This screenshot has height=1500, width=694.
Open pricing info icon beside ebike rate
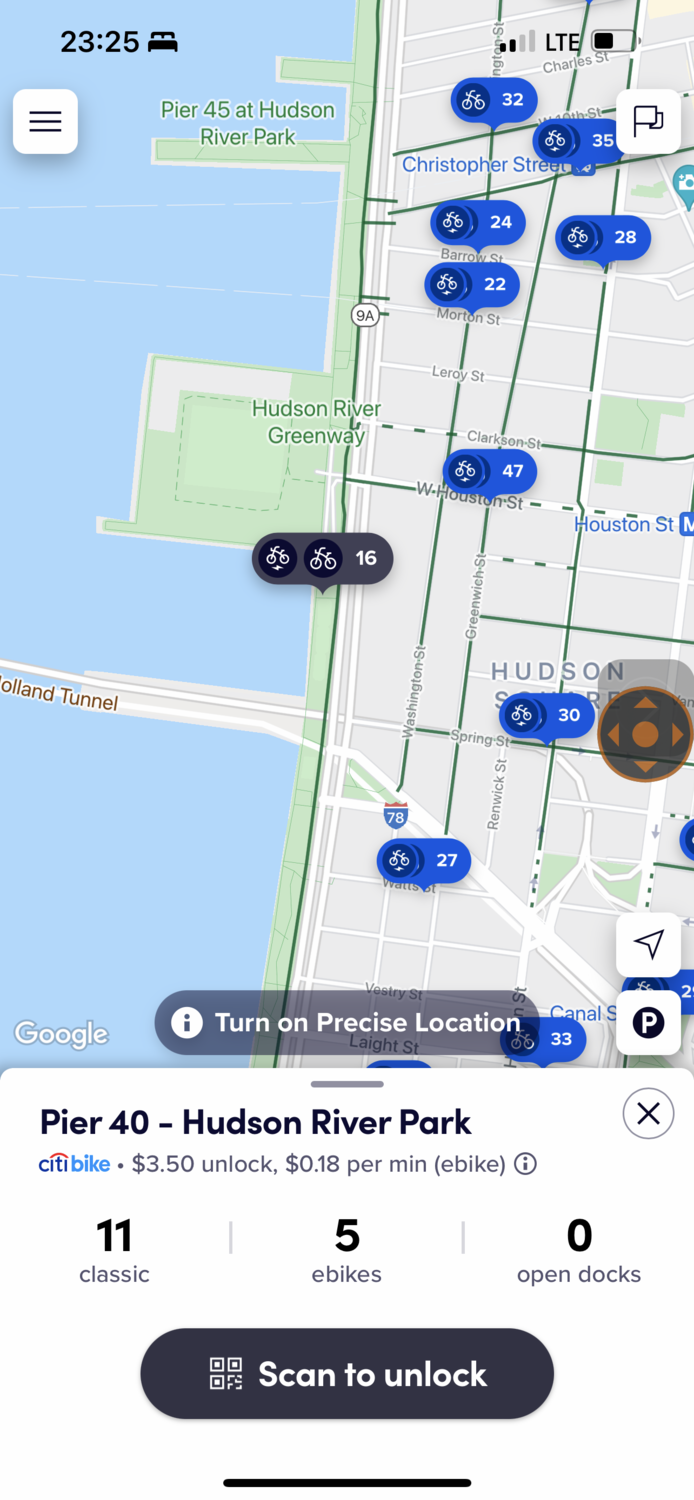(525, 1164)
